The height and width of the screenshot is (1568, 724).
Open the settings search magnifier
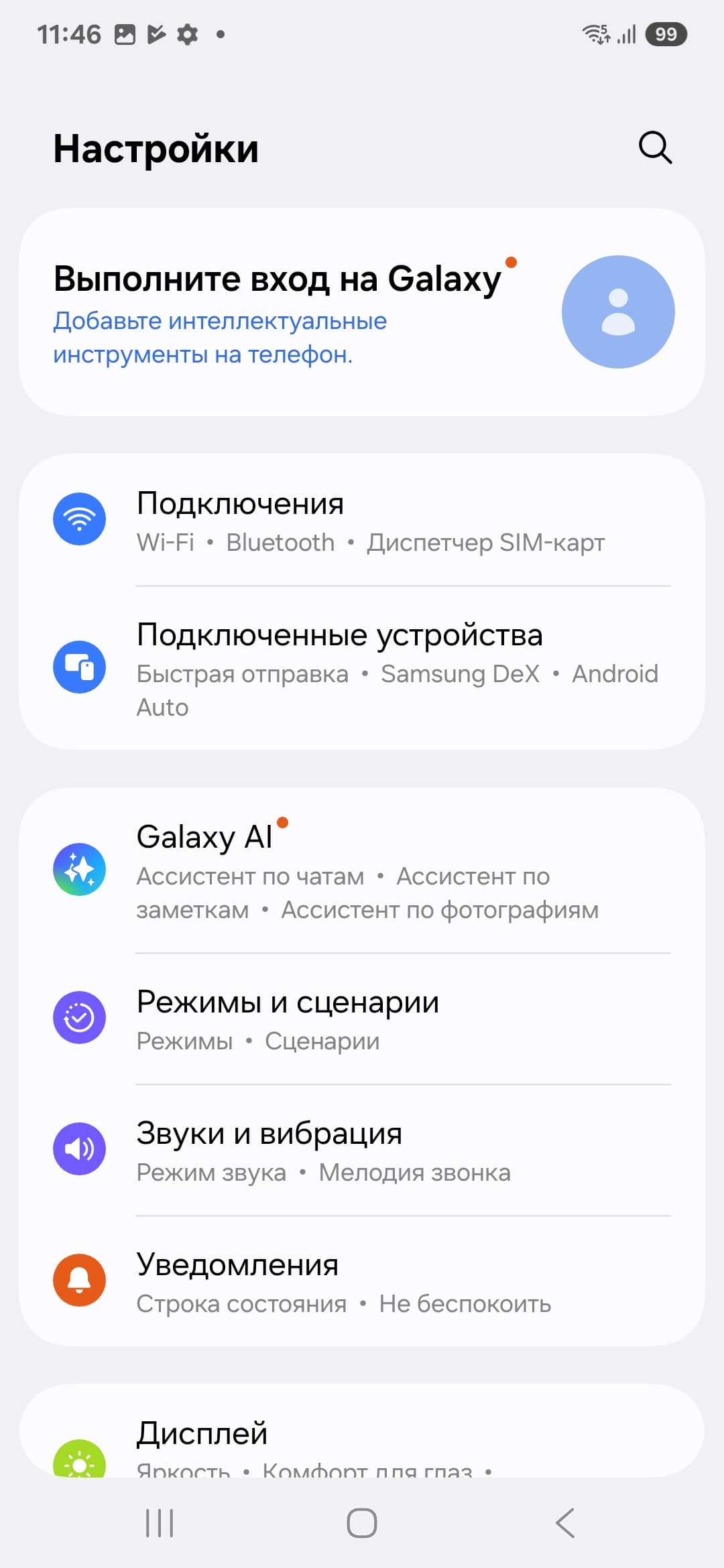point(655,147)
